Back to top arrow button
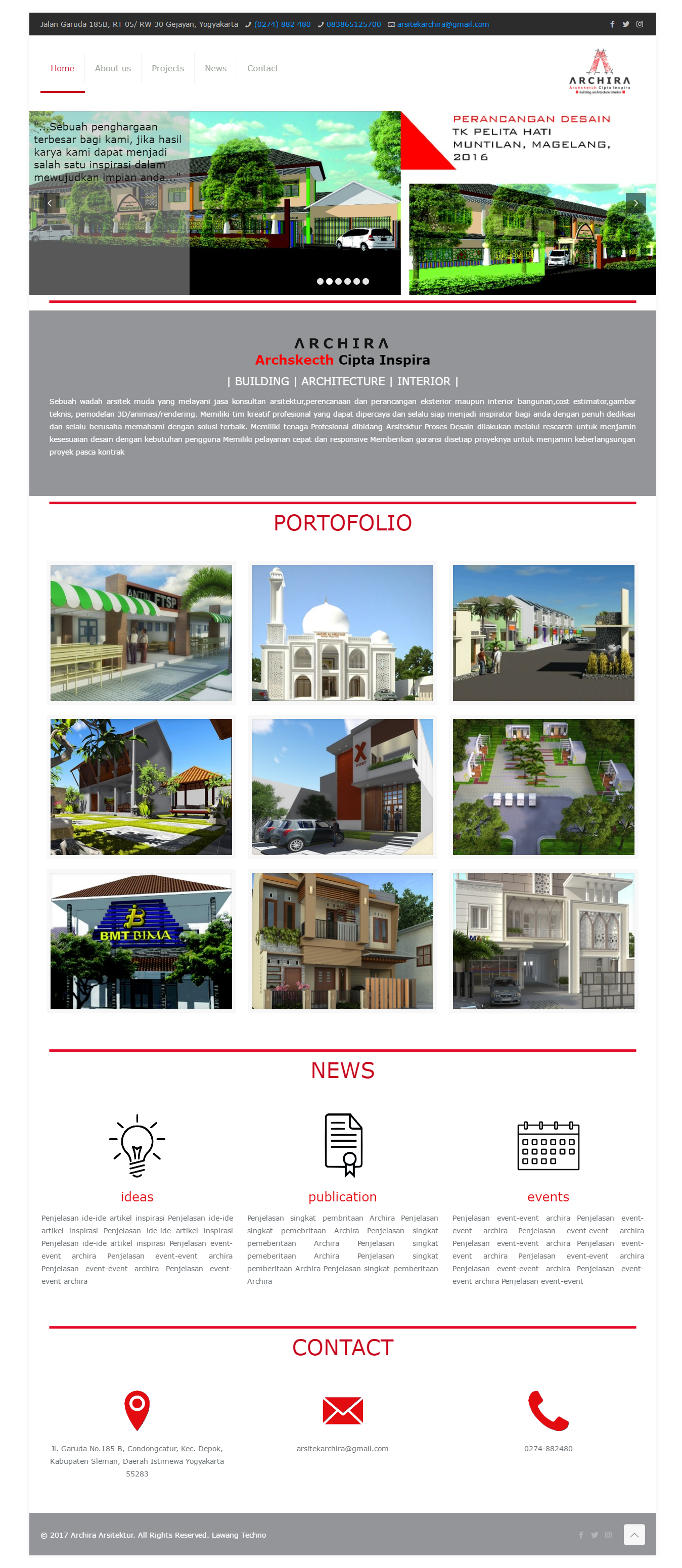Screen dimensions: 682x1568 coord(633,1535)
